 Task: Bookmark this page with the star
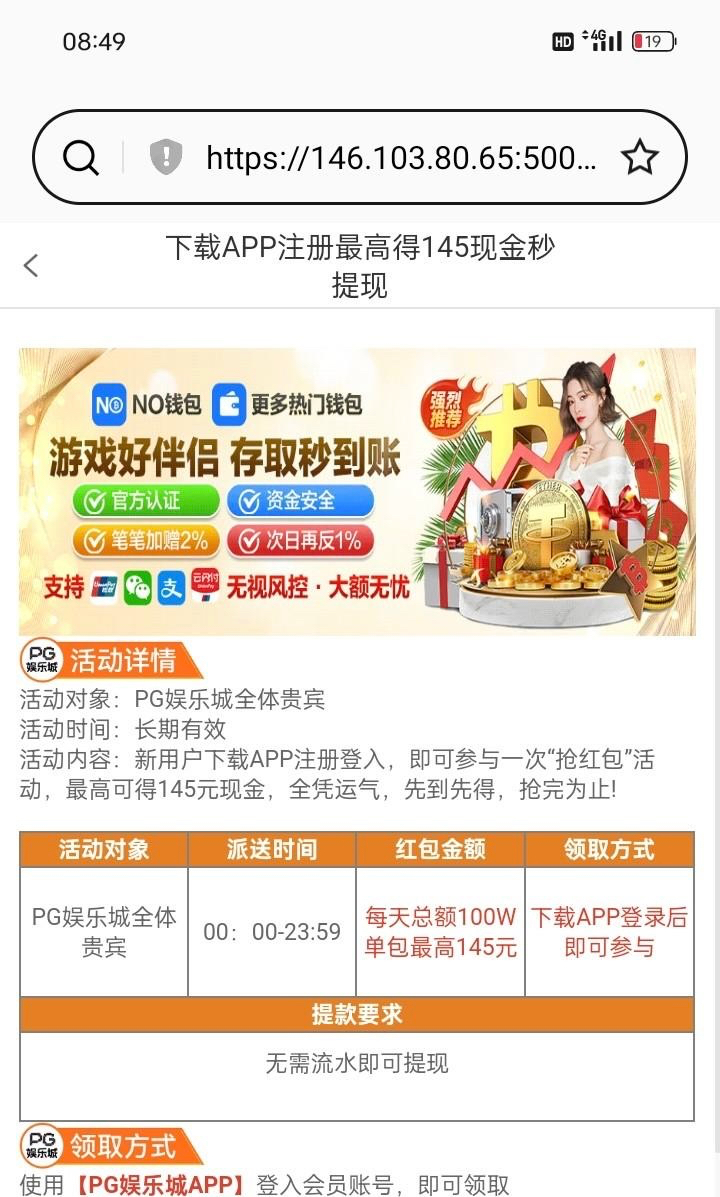click(x=639, y=157)
